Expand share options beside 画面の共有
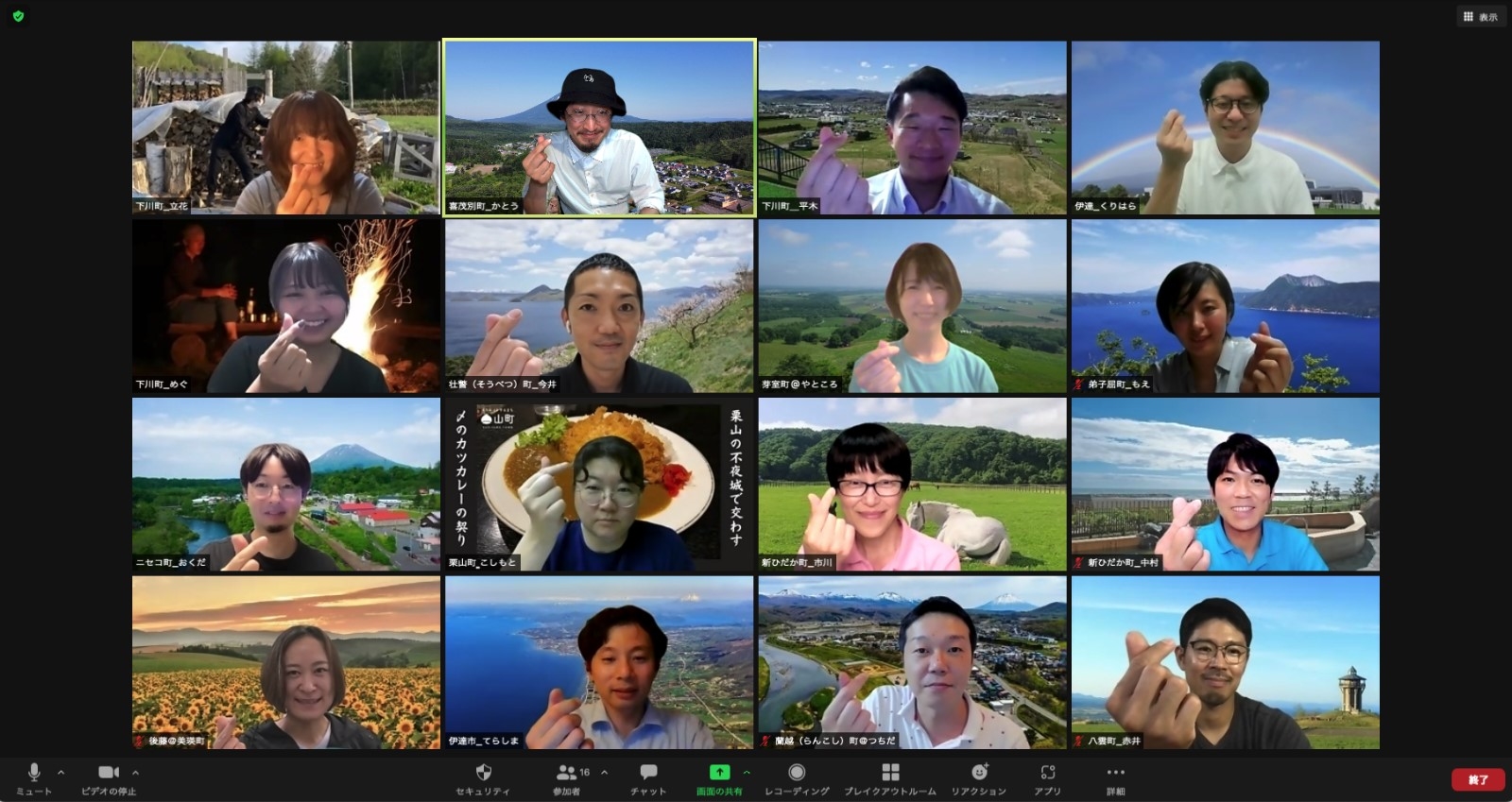 (x=747, y=772)
